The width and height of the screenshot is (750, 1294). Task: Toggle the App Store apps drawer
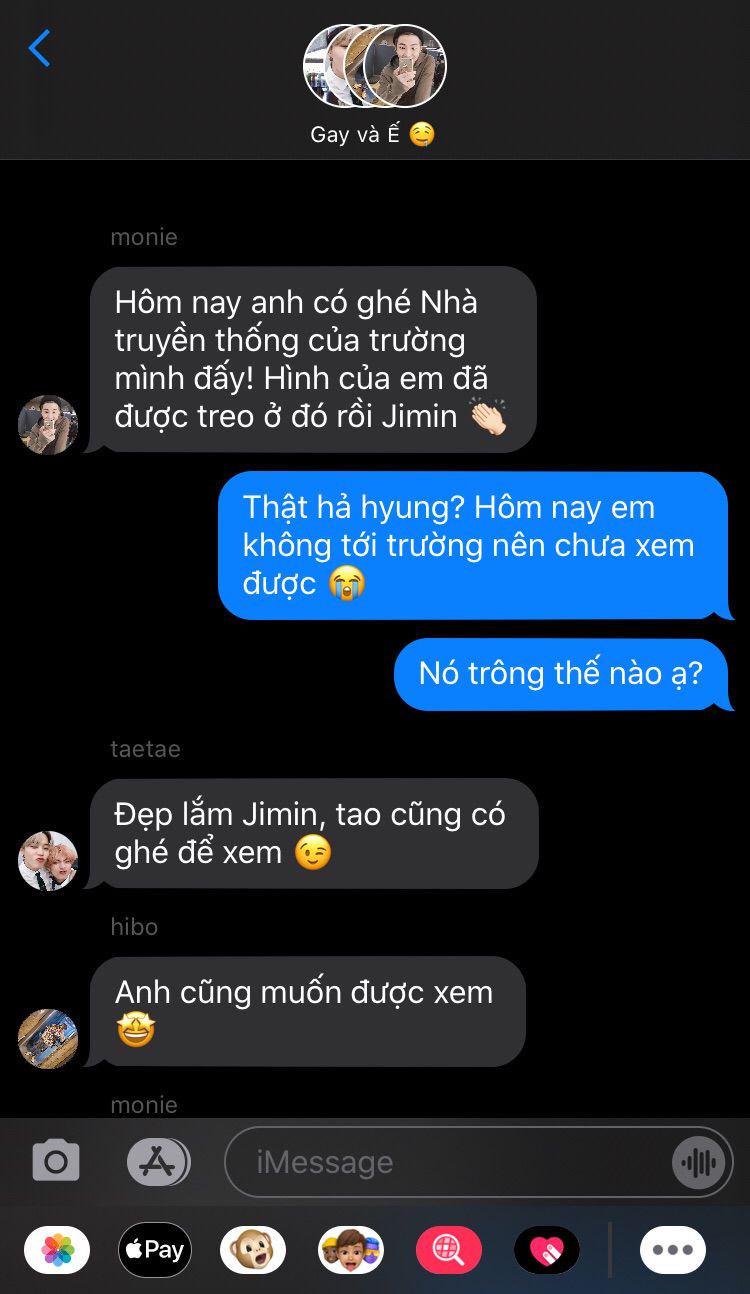click(x=158, y=1161)
